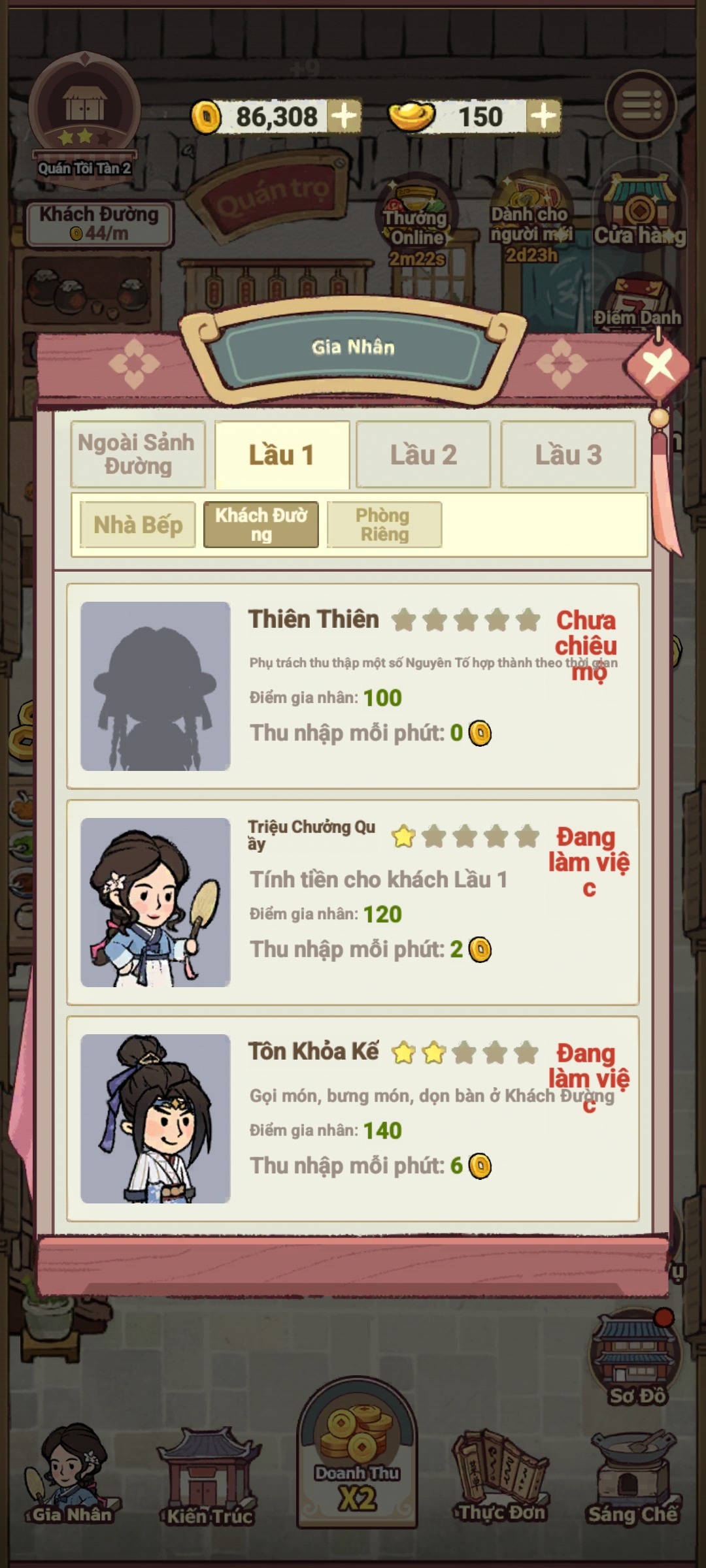Switch to the Lầu 3 tab
The height and width of the screenshot is (1568, 706).
tap(567, 455)
